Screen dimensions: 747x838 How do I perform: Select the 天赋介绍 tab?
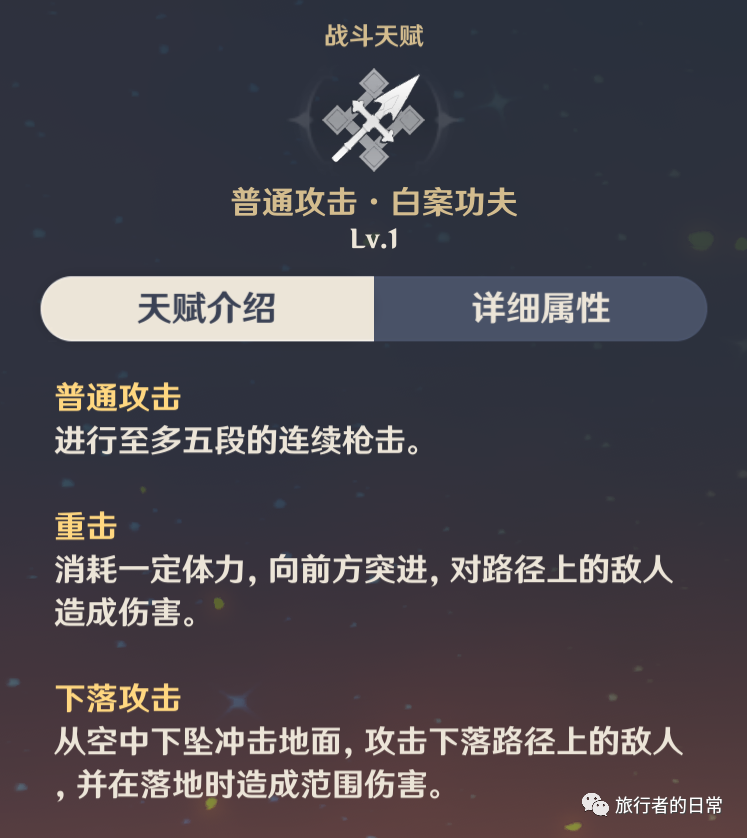pos(207,309)
